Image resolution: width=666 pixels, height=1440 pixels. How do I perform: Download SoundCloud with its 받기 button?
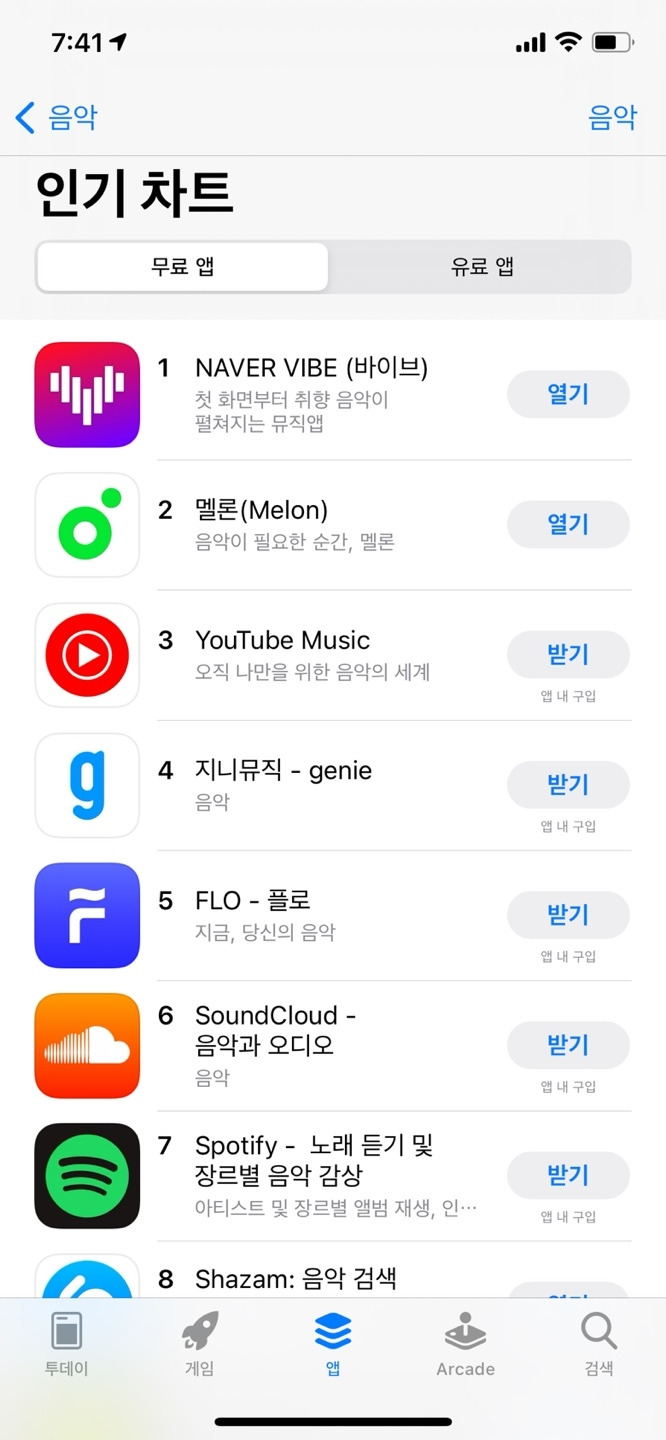point(568,1044)
